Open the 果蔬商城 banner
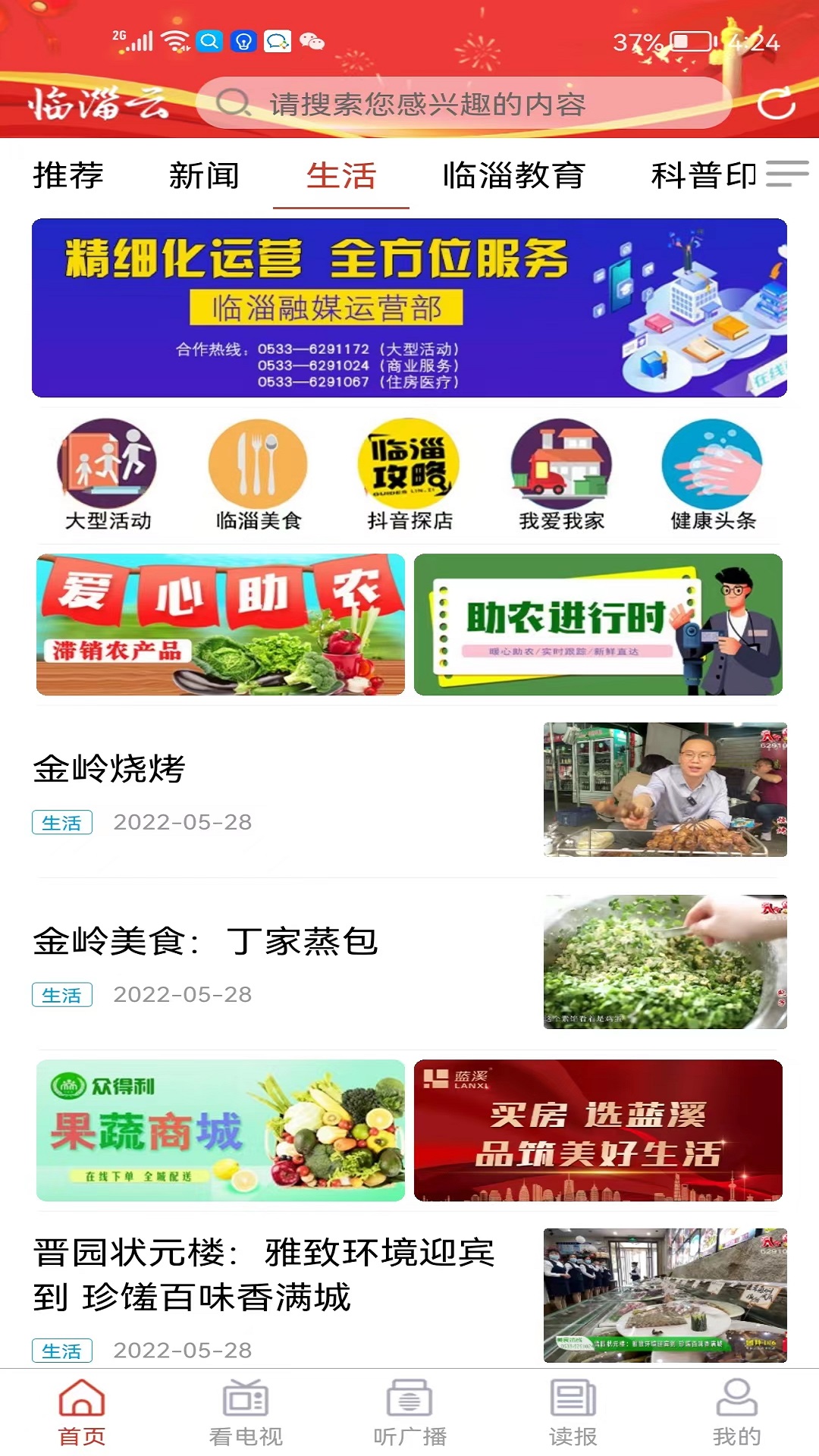The image size is (819, 1456). 221,1130
